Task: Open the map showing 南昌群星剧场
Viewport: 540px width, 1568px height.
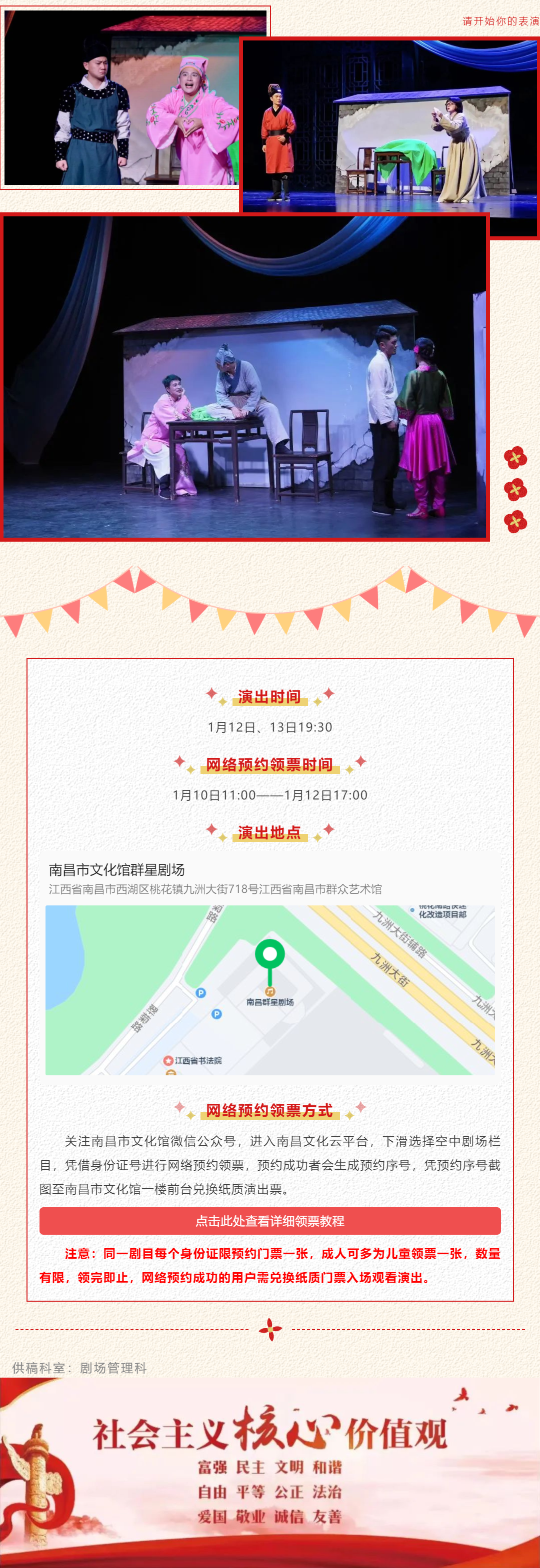Action: click(269, 990)
